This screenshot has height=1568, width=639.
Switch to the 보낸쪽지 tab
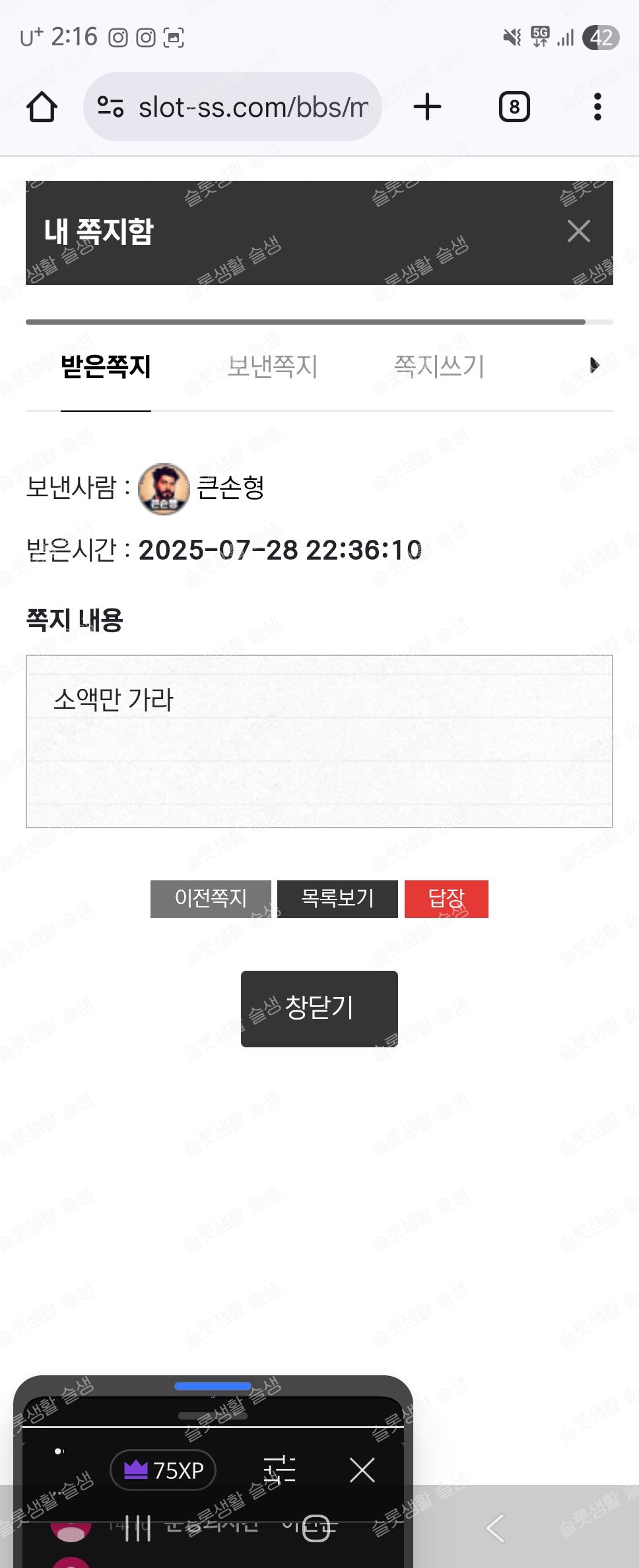[x=272, y=366]
